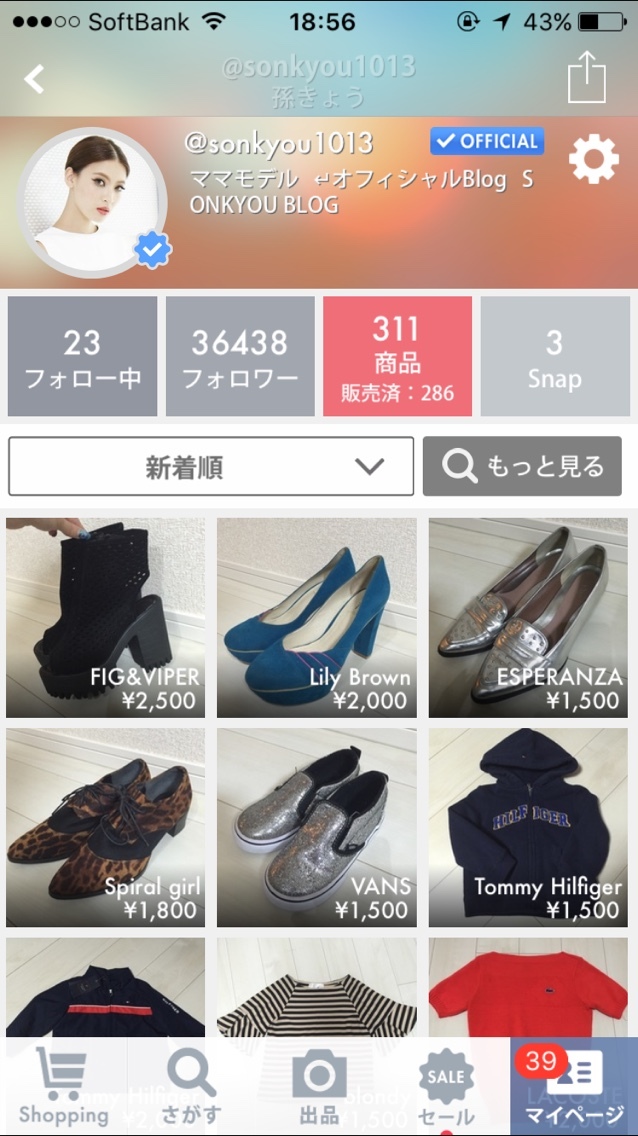Open the settings gear
This screenshot has height=1136, width=638.
click(593, 160)
